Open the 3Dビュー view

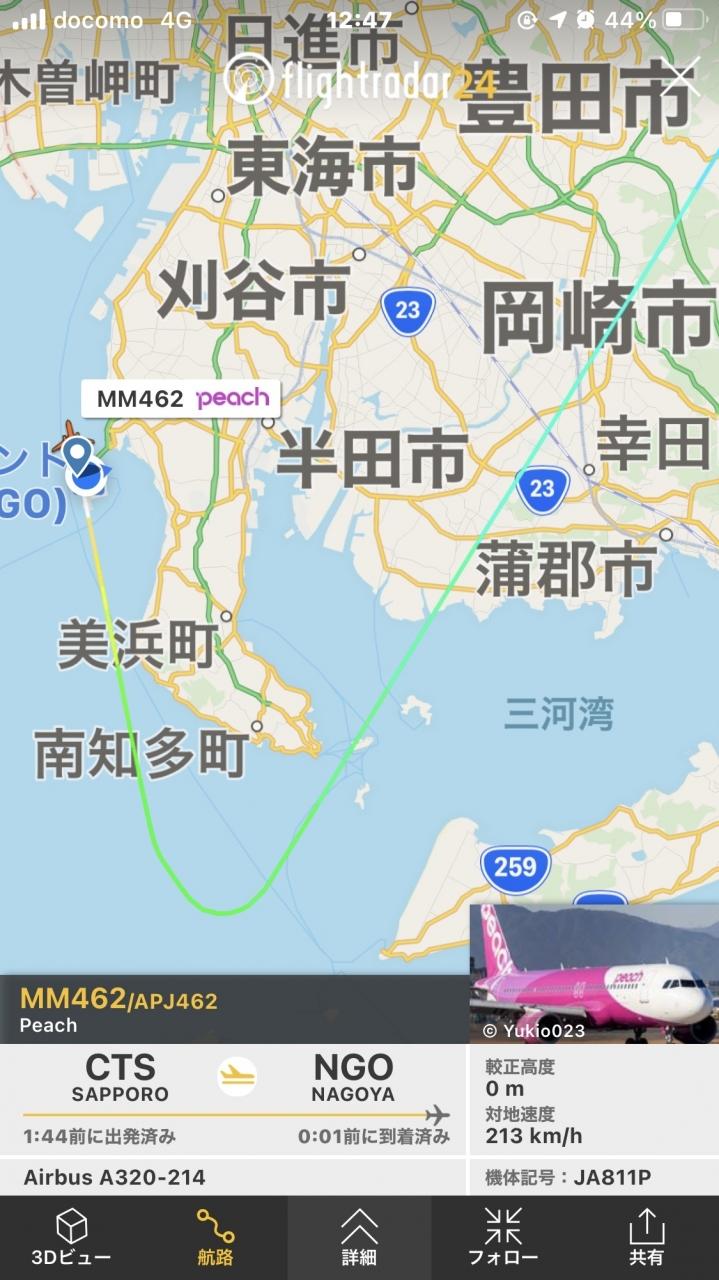(71, 1237)
